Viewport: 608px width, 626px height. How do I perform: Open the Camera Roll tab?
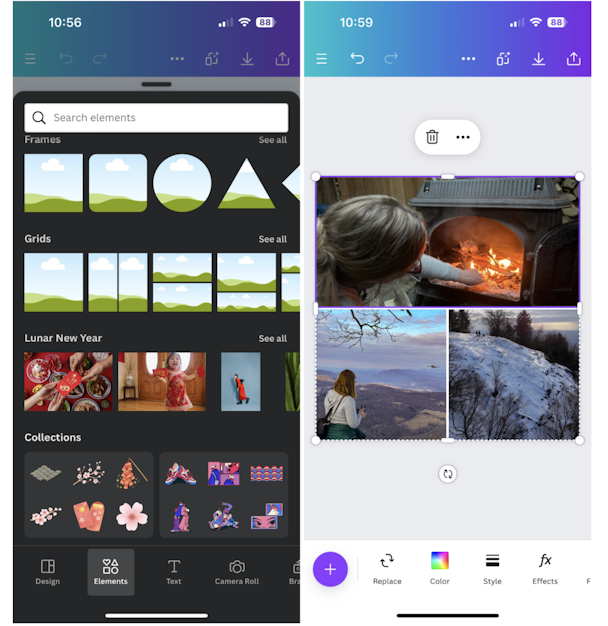coord(237,572)
